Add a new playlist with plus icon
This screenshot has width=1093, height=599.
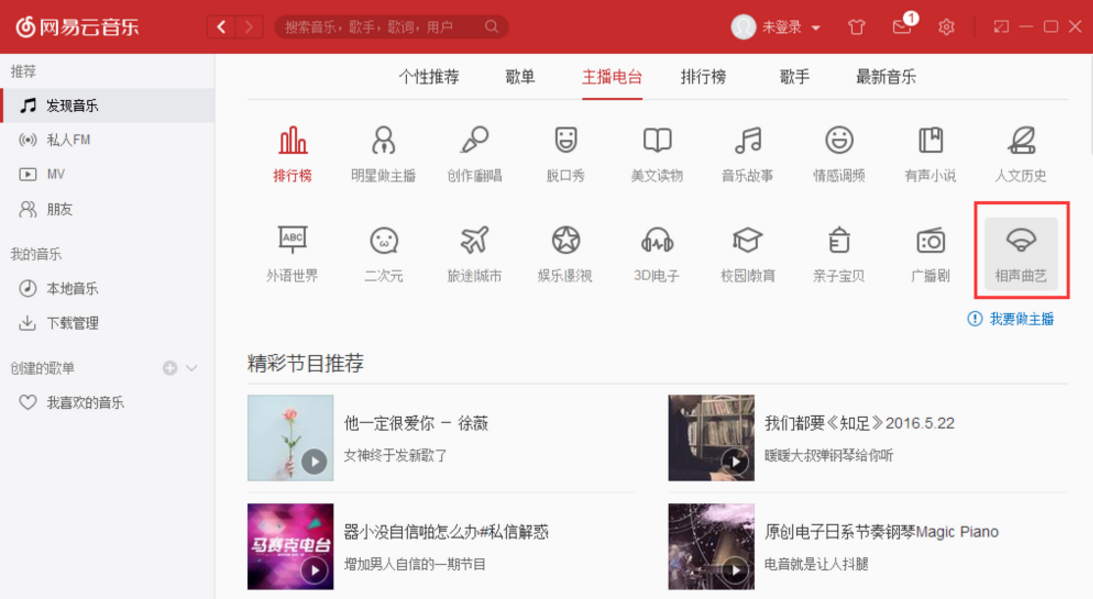pos(170,368)
